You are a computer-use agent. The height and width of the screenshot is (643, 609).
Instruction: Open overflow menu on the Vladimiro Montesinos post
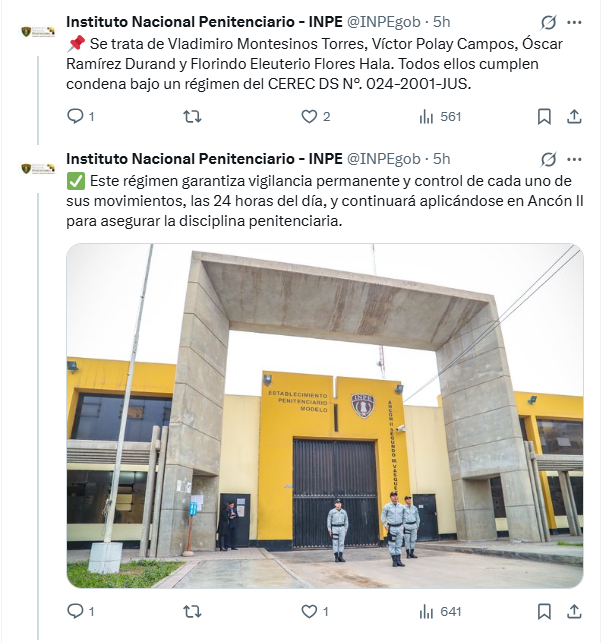574,22
